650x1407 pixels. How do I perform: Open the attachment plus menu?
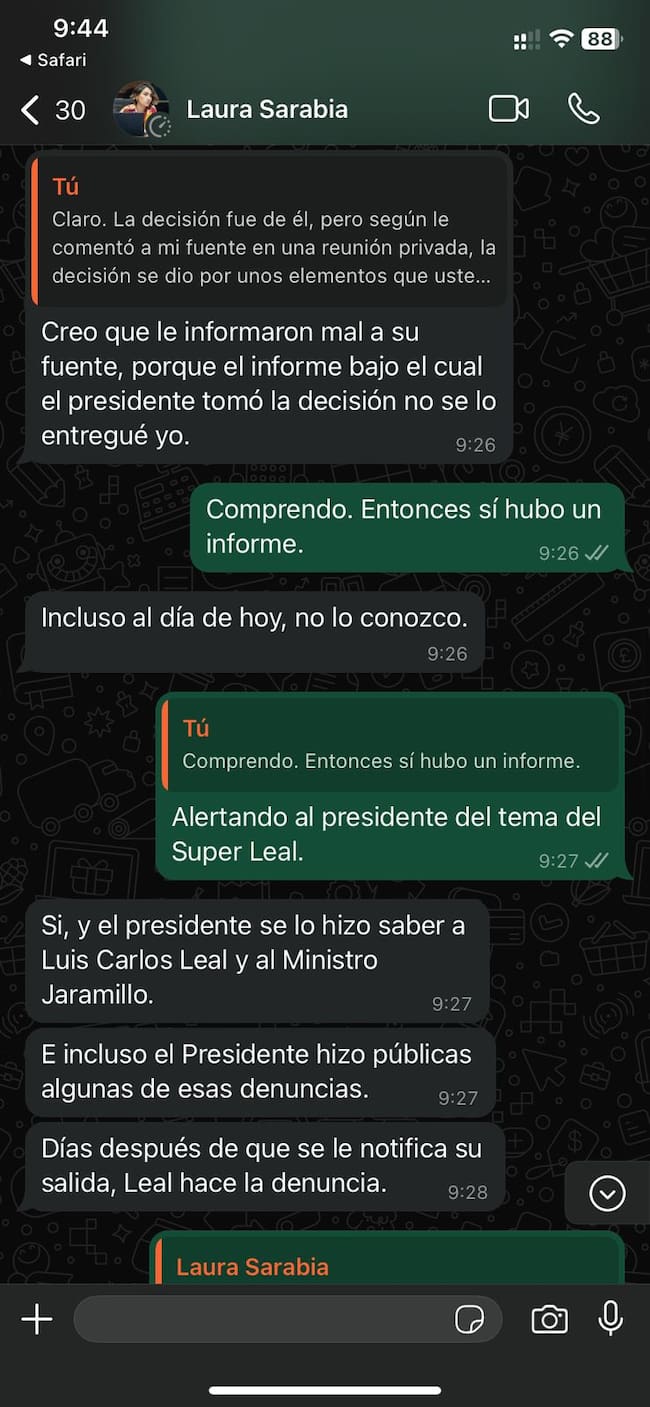click(x=37, y=1319)
